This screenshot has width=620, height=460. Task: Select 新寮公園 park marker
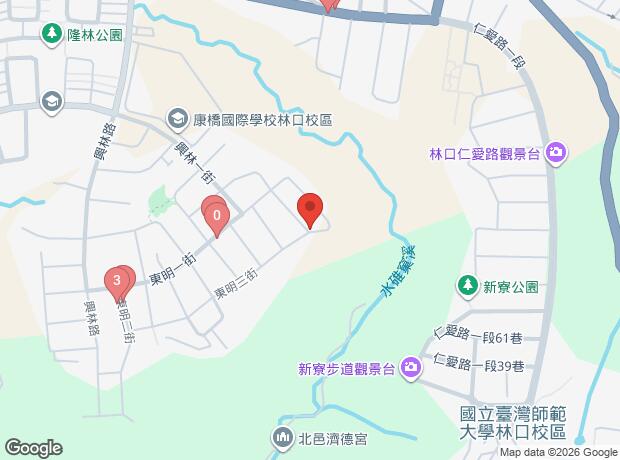pyautogui.click(x=467, y=286)
